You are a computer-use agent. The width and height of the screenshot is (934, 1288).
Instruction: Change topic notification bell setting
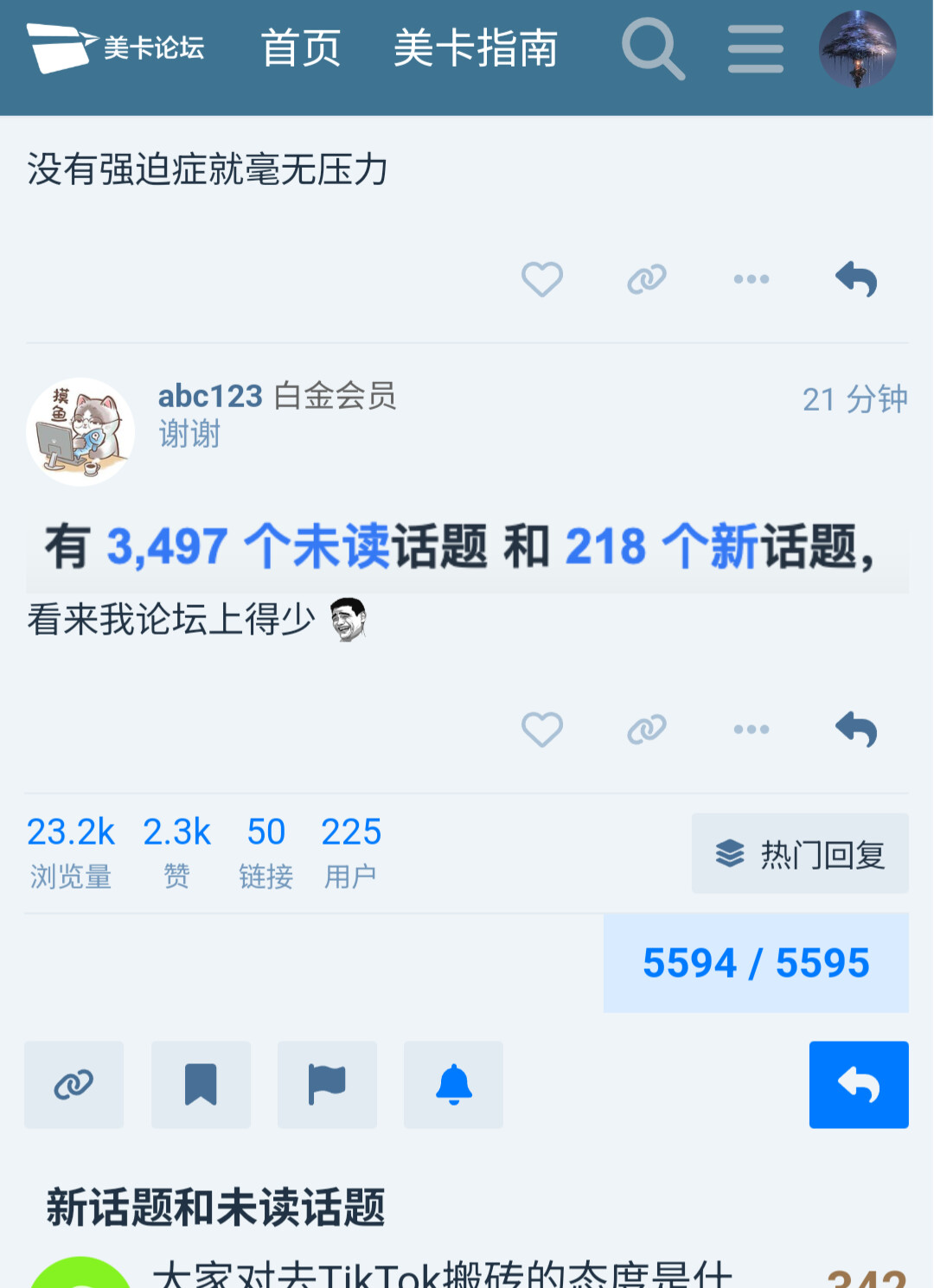tap(453, 1085)
